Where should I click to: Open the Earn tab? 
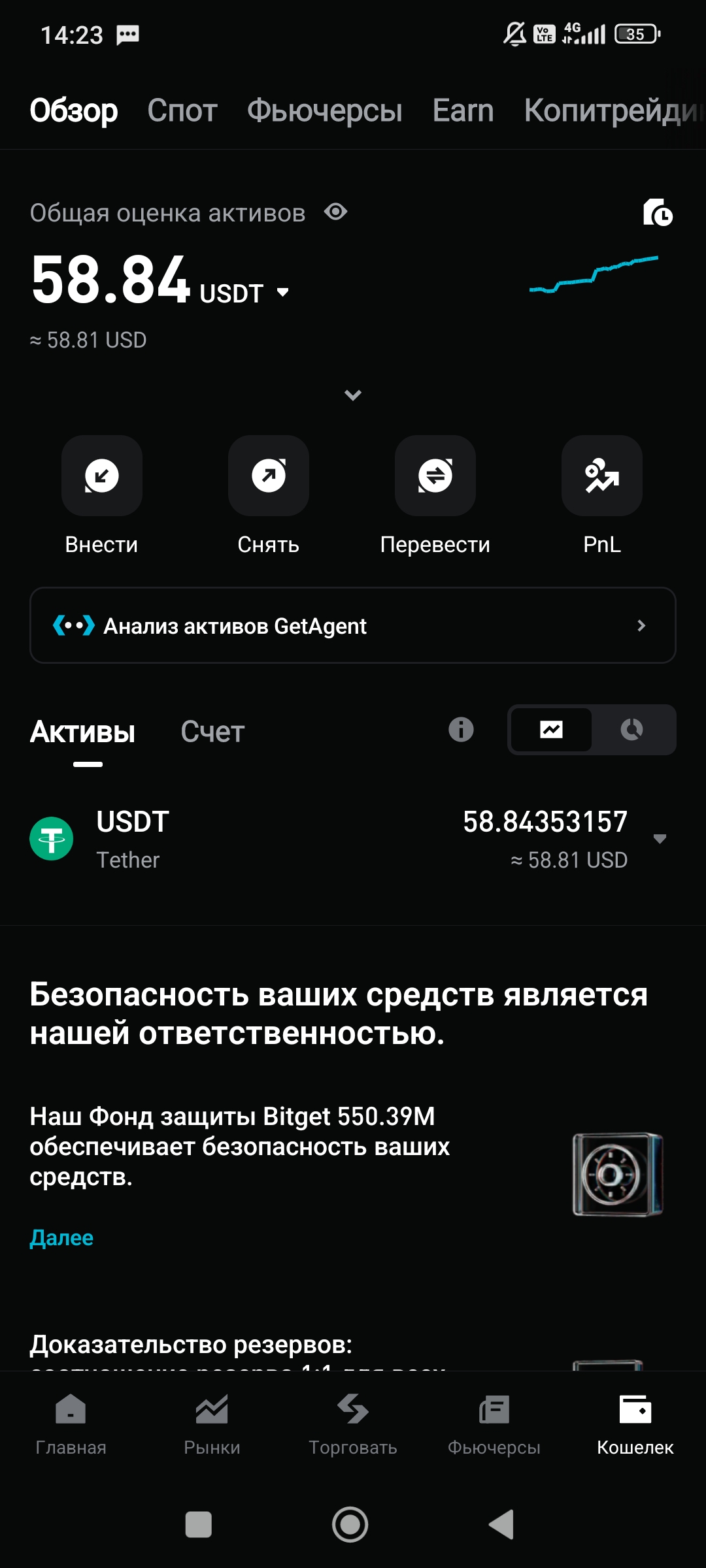[463, 110]
